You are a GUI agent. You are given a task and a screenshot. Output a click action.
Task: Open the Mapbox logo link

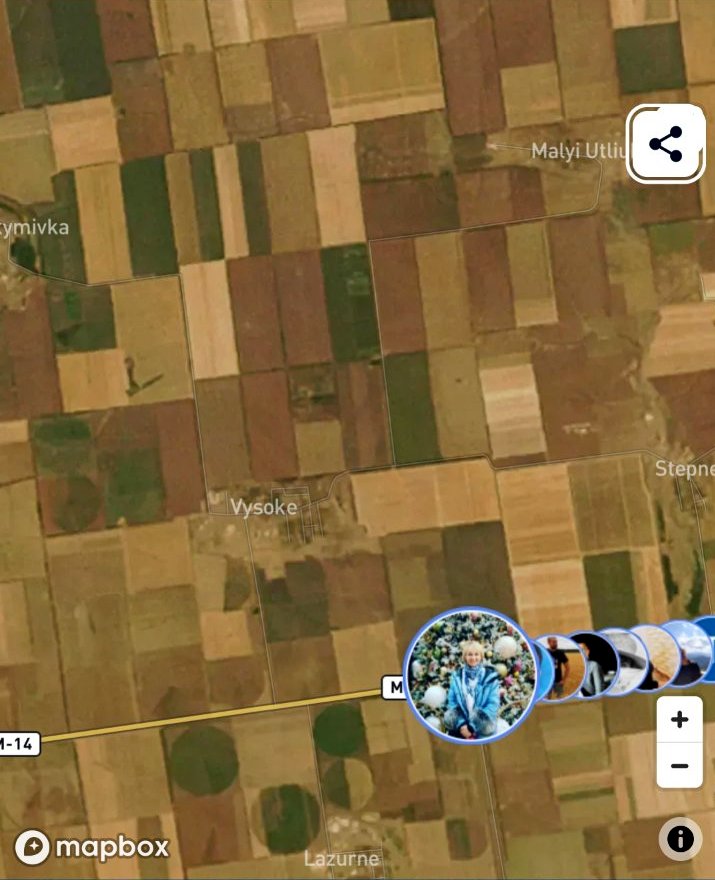click(x=92, y=847)
